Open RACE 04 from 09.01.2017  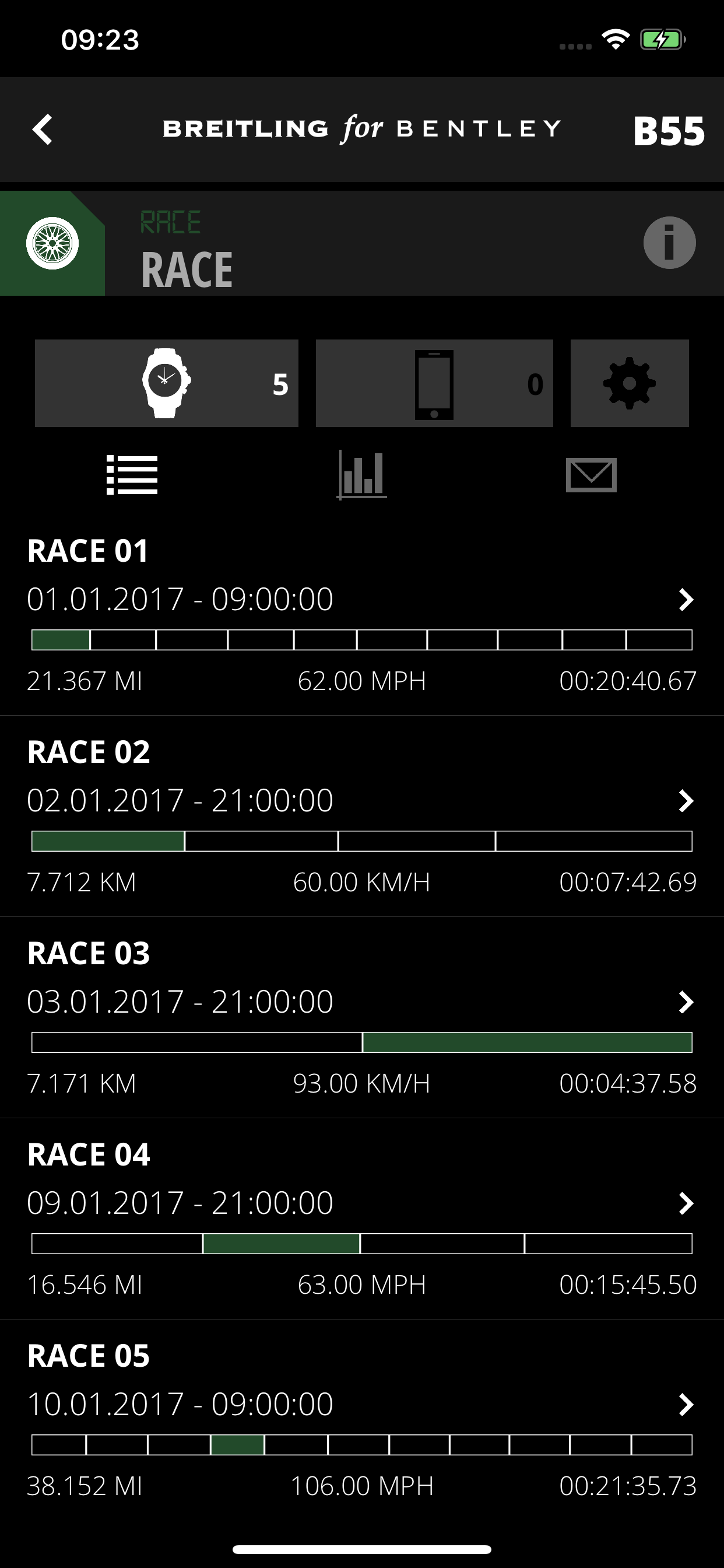[362, 1219]
